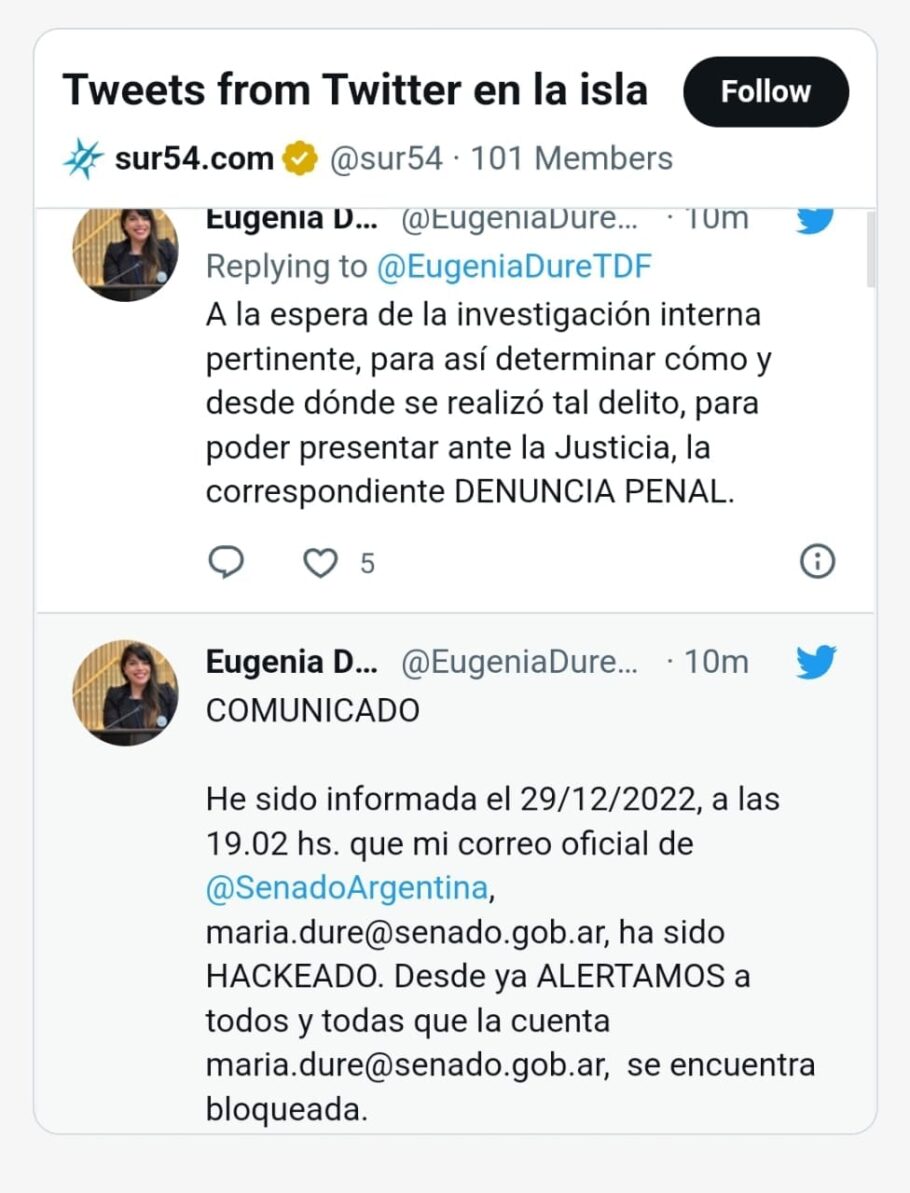Image resolution: width=910 pixels, height=1193 pixels.
Task: Tap the Twitter bird on DENUNCIA PENAL tweet
Action: point(816,220)
